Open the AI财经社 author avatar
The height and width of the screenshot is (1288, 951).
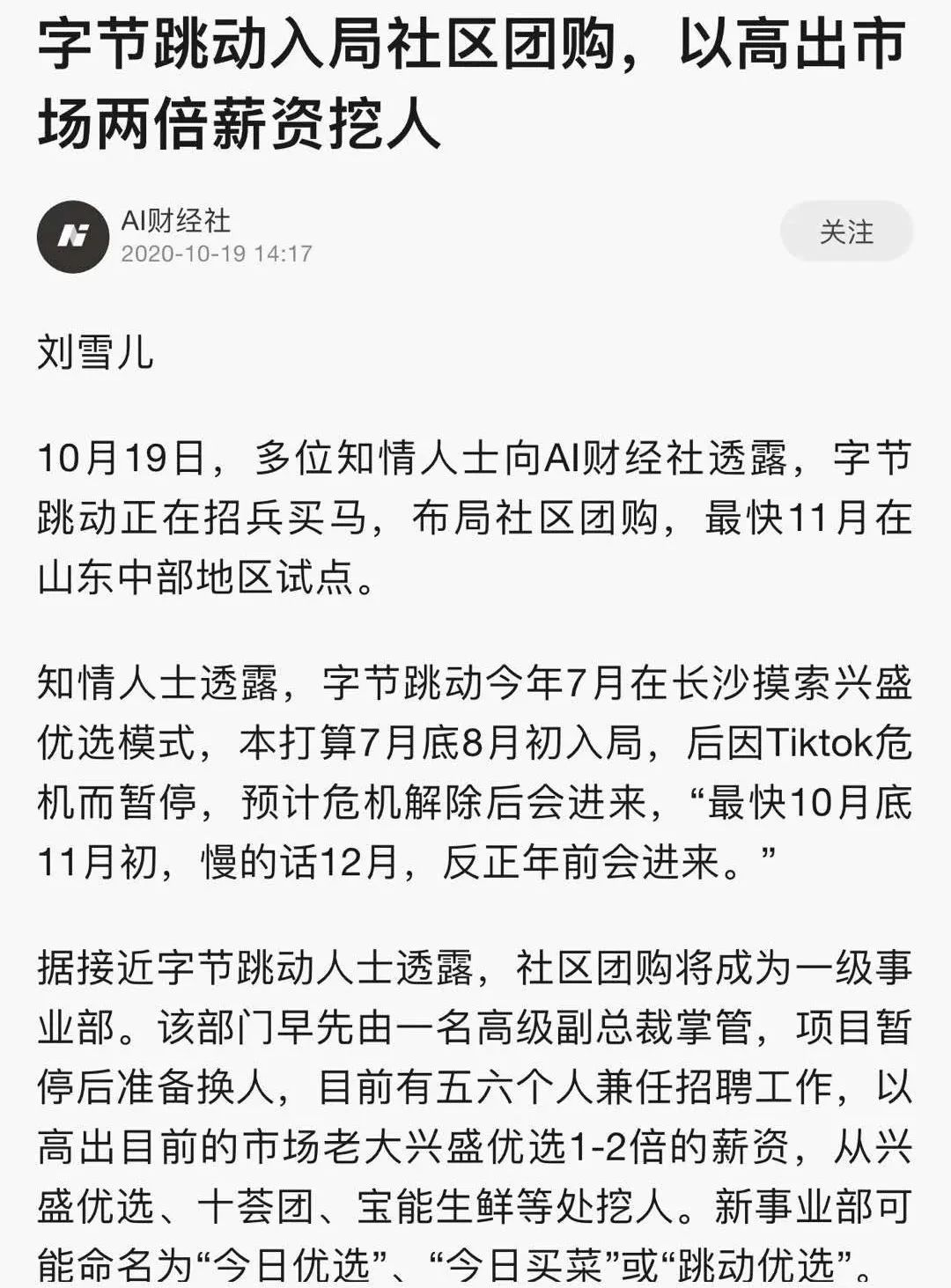tap(72, 236)
